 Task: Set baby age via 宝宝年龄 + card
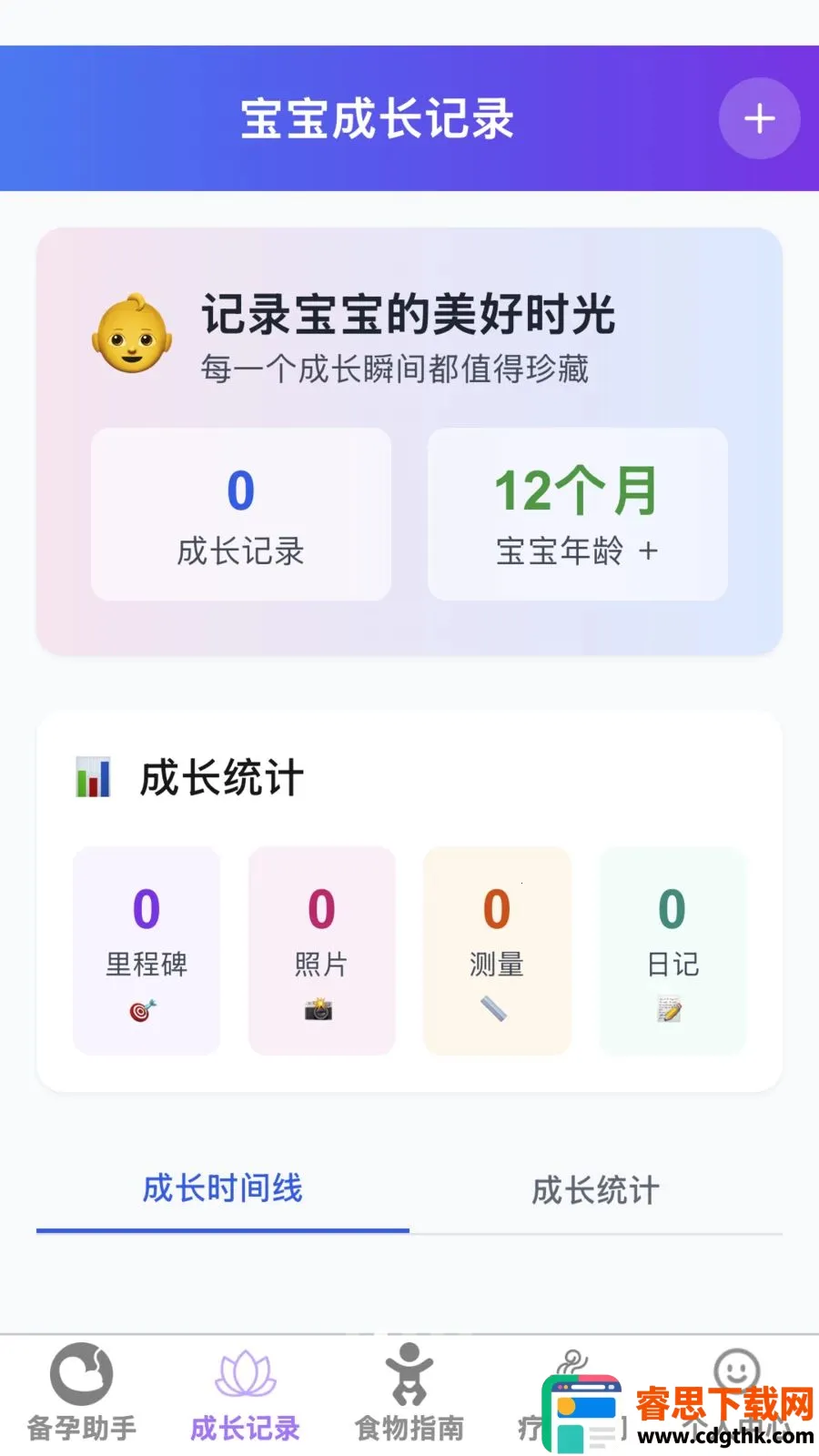[578, 514]
